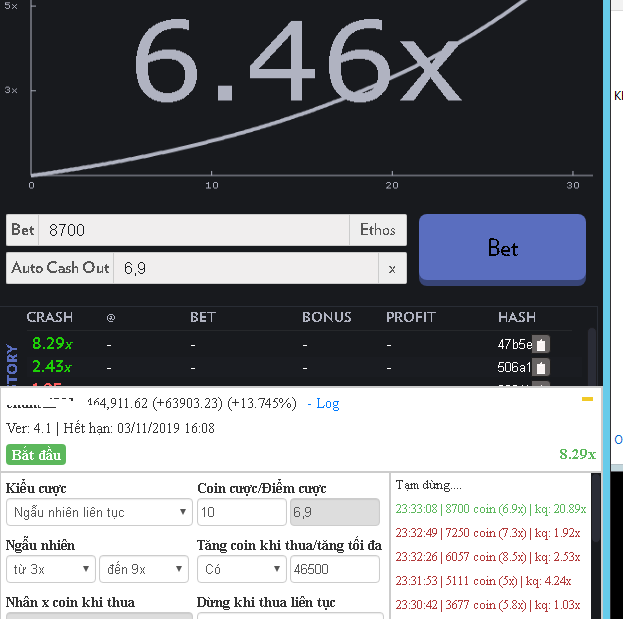Viewport: 623px width, 619px height.
Task: Copy the hash 506a1
Action: 541,367
